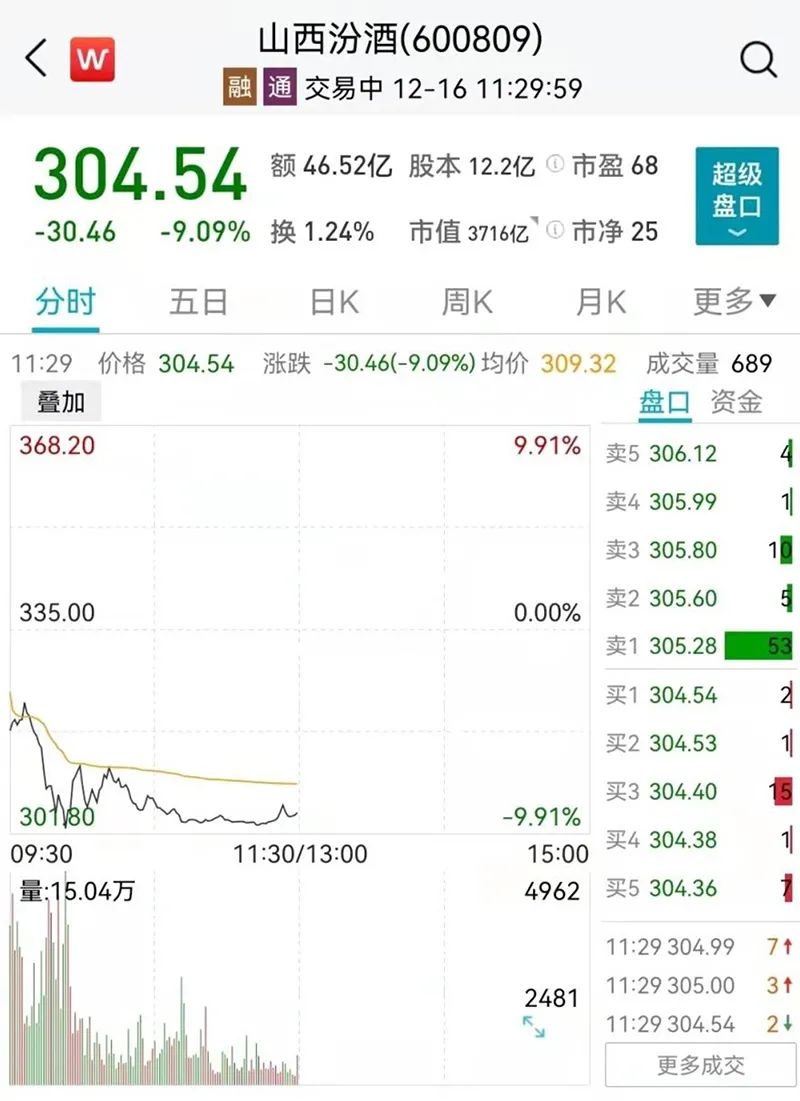Viewport: 800px width, 1101px height.
Task: Tap the 叠加 overlay button
Action: coord(61,402)
